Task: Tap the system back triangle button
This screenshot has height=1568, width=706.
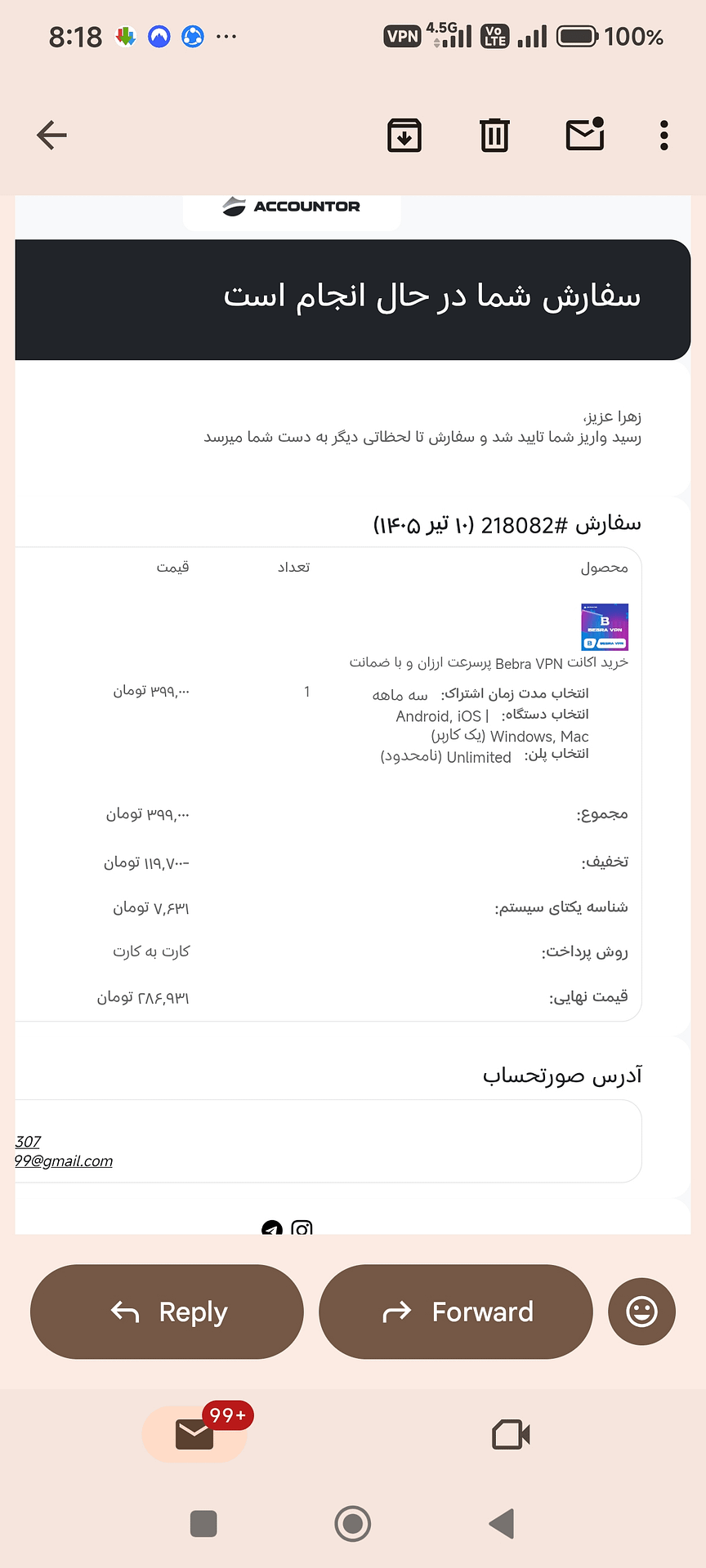Action: pos(501,1523)
